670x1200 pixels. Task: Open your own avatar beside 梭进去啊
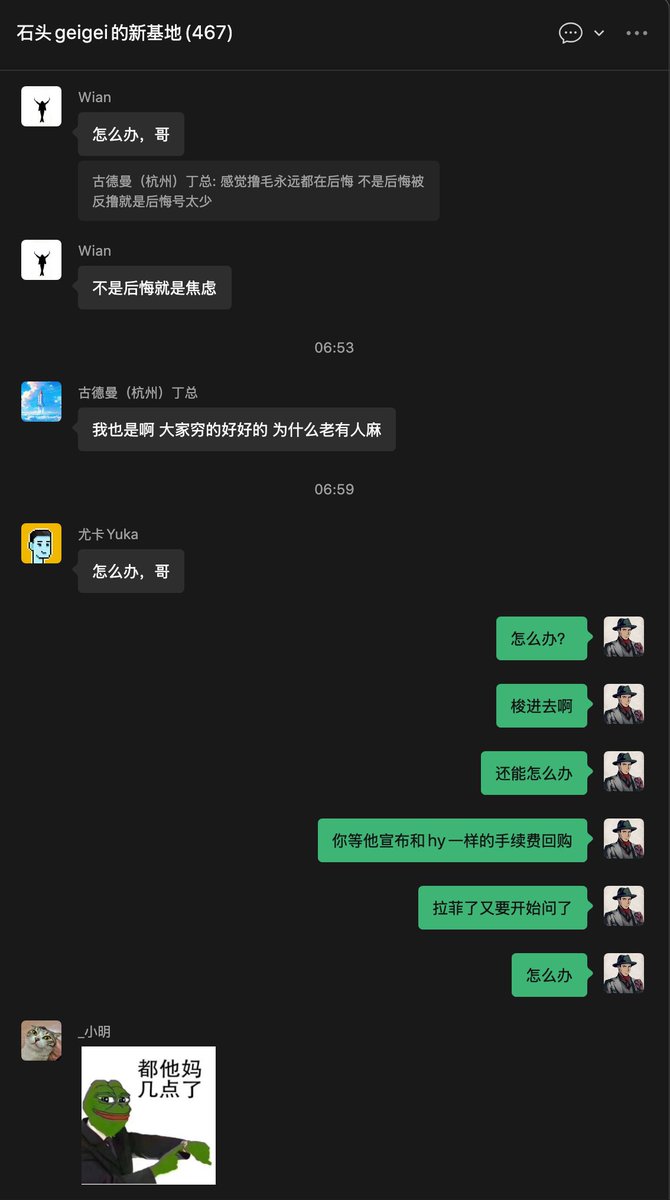(x=624, y=705)
